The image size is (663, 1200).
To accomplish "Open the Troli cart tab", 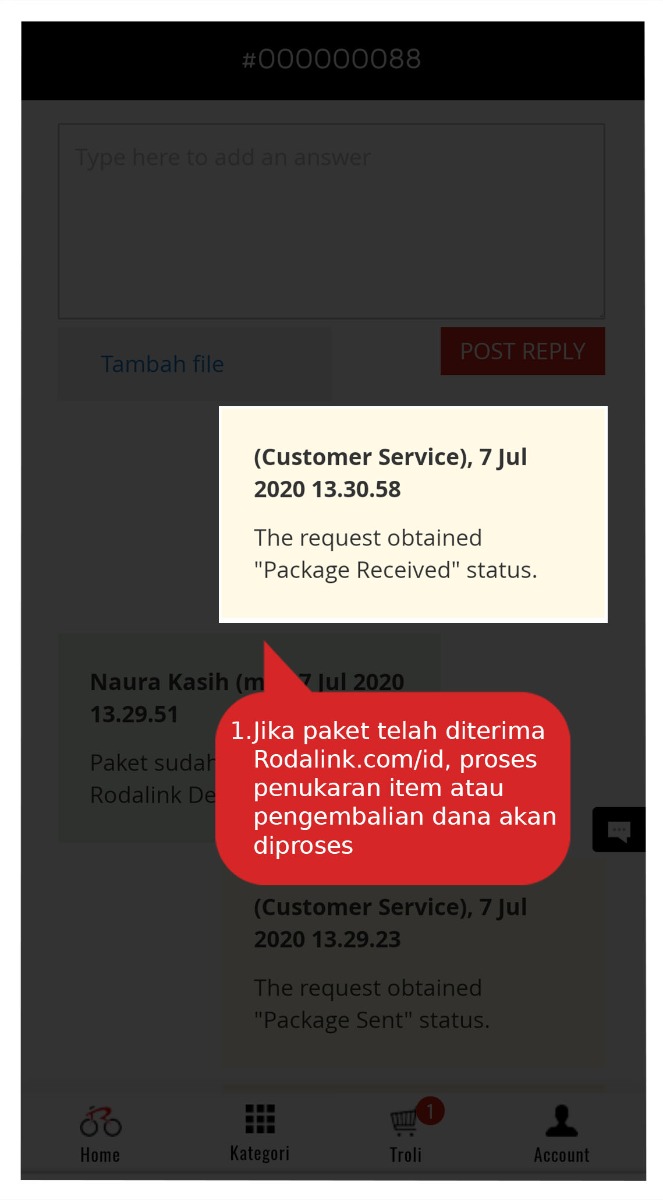I will [x=406, y=1134].
